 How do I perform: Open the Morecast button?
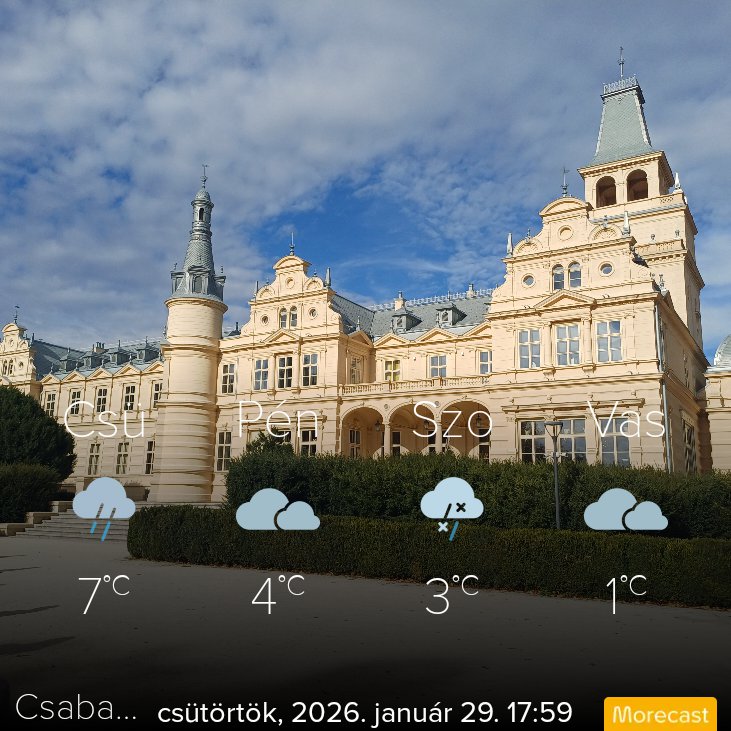660,714
